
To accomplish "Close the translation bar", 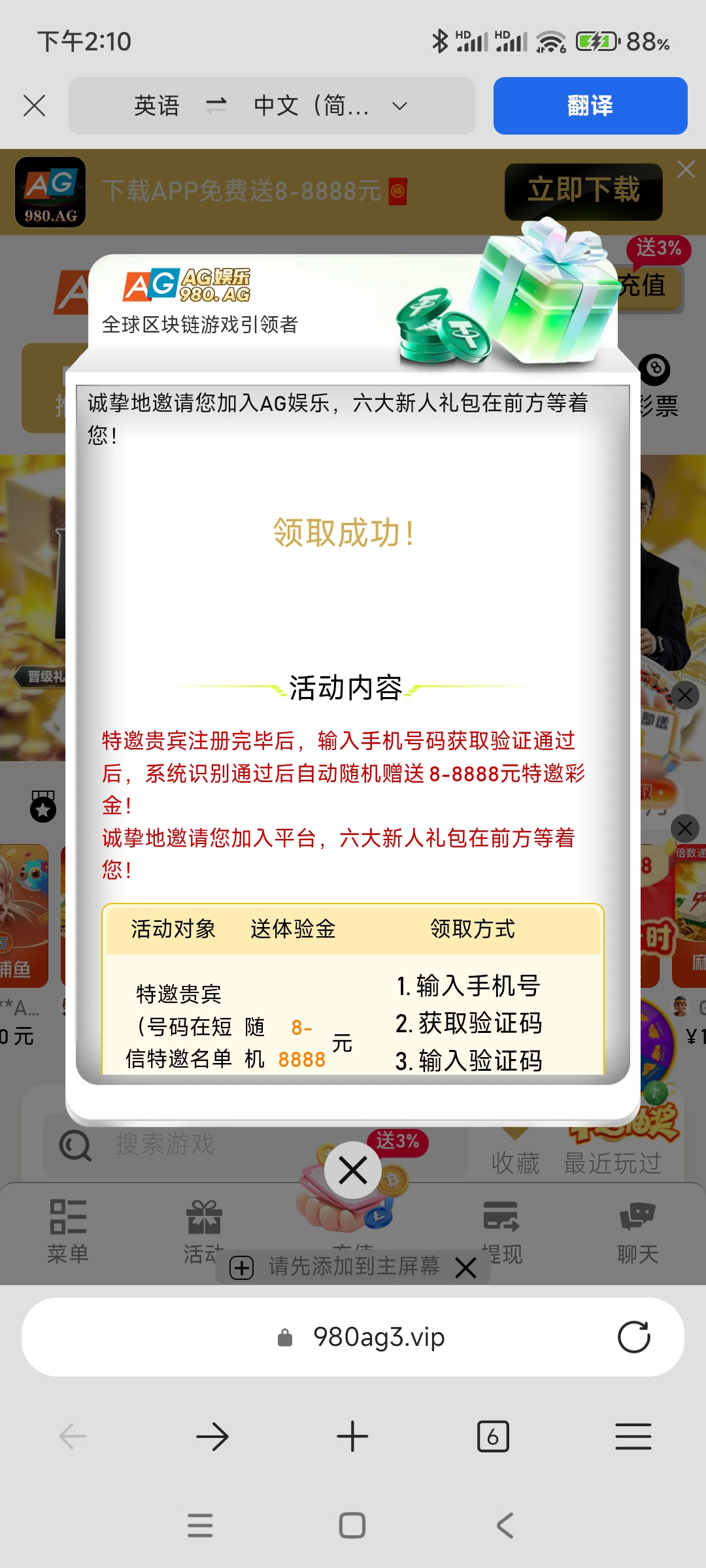I will point(34,105).
